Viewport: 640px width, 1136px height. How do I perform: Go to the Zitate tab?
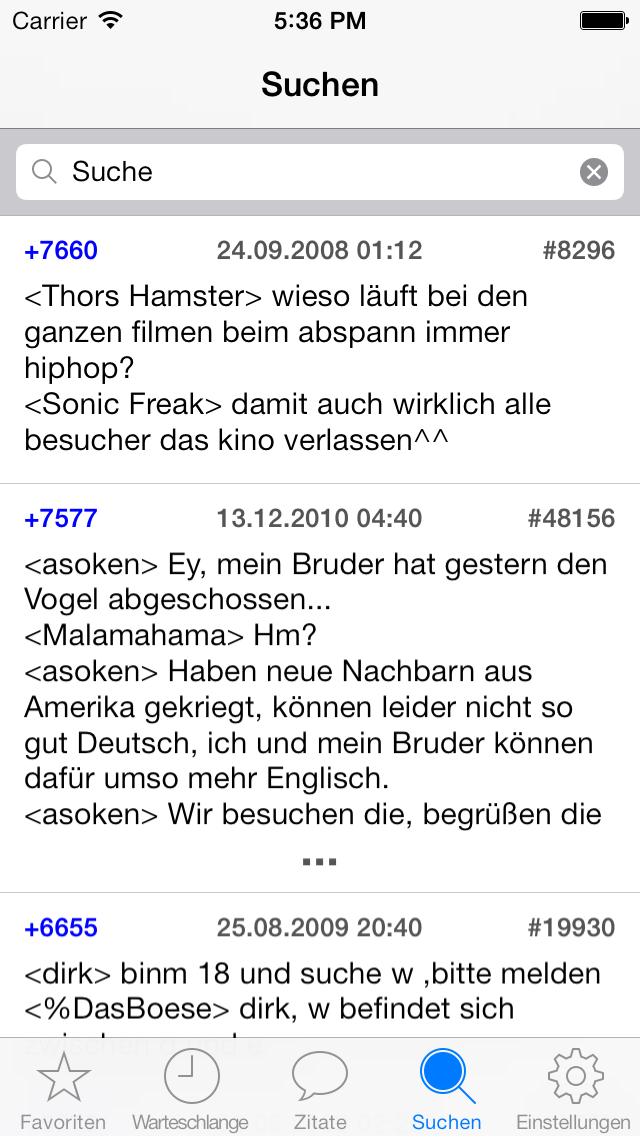tap(320, 1089)
